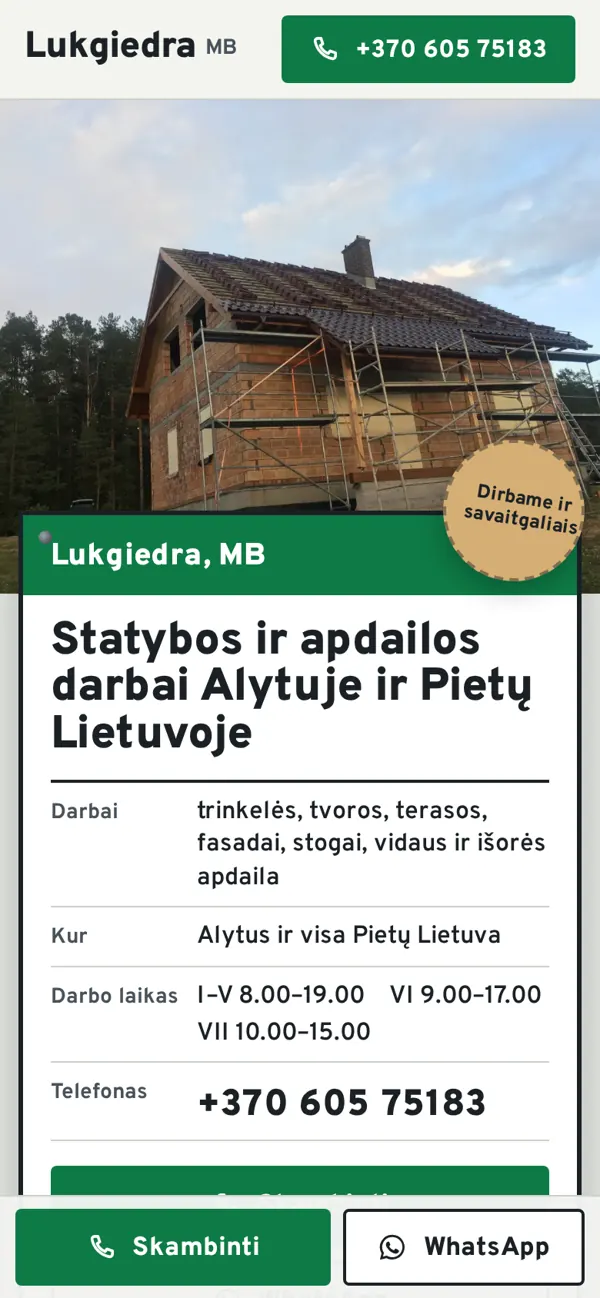The height and width of the screenshot is (1298, 600).
Task: Tap the green button below the phone row
Action: (300, 1181)
